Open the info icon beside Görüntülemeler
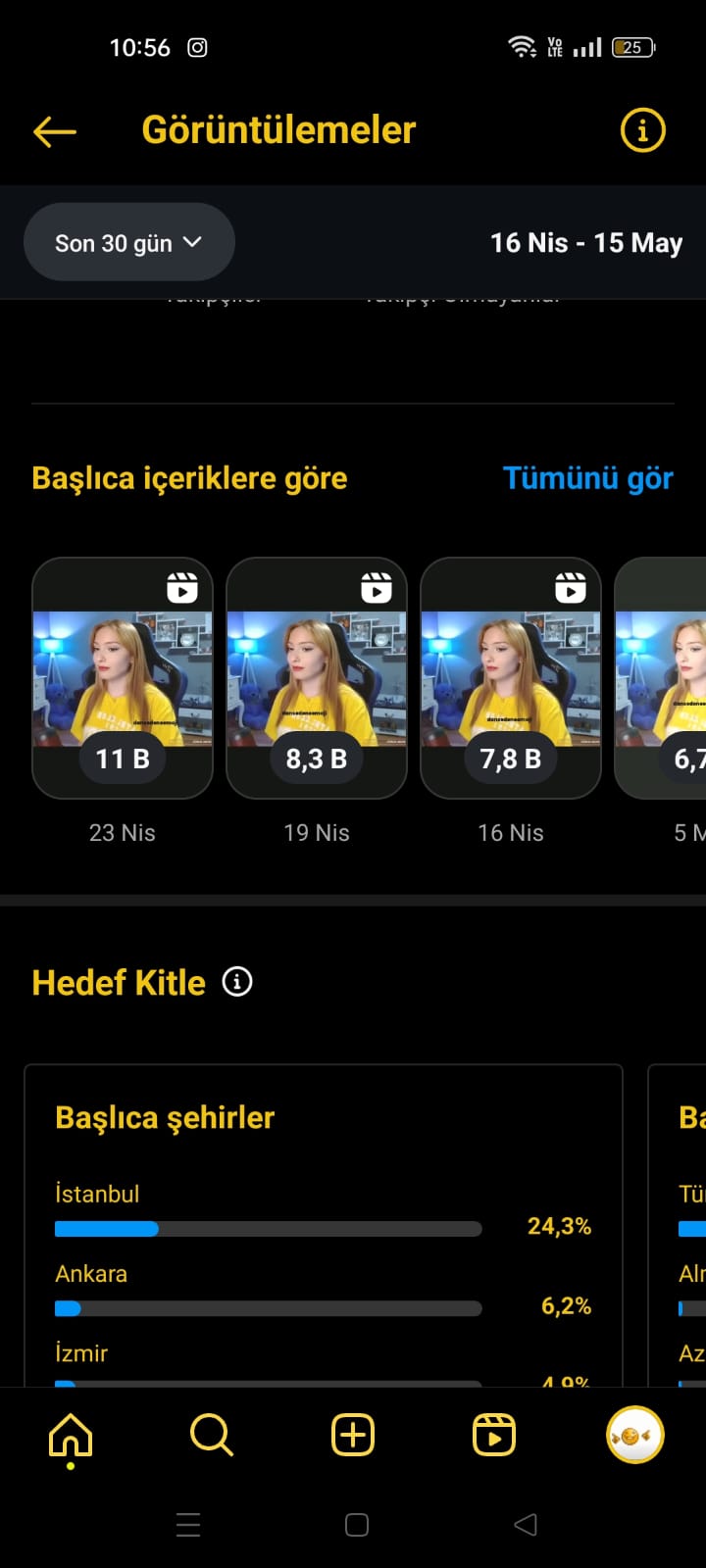 click(643, 130)
